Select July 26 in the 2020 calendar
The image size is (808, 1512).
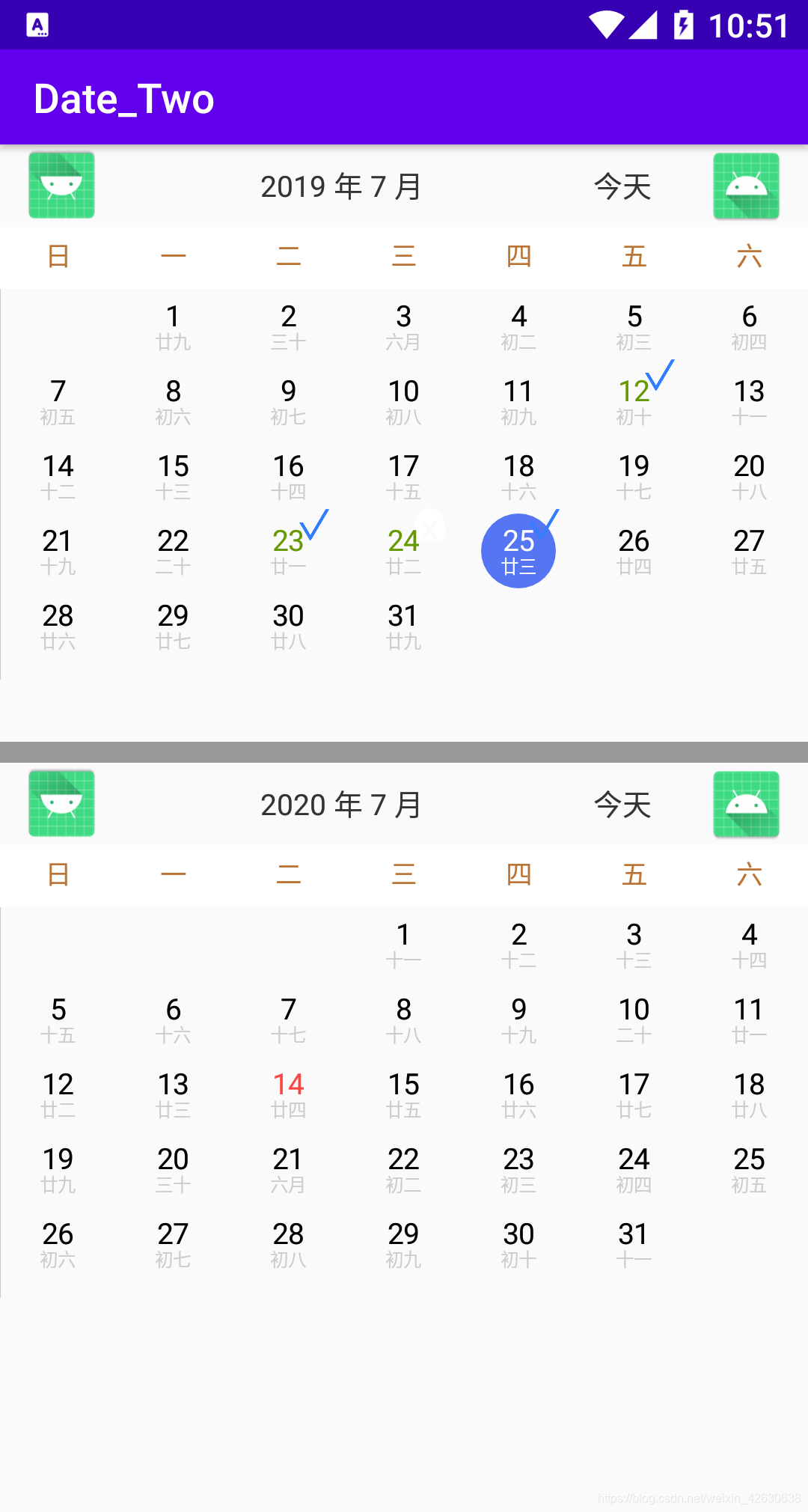pos(58,1243)
